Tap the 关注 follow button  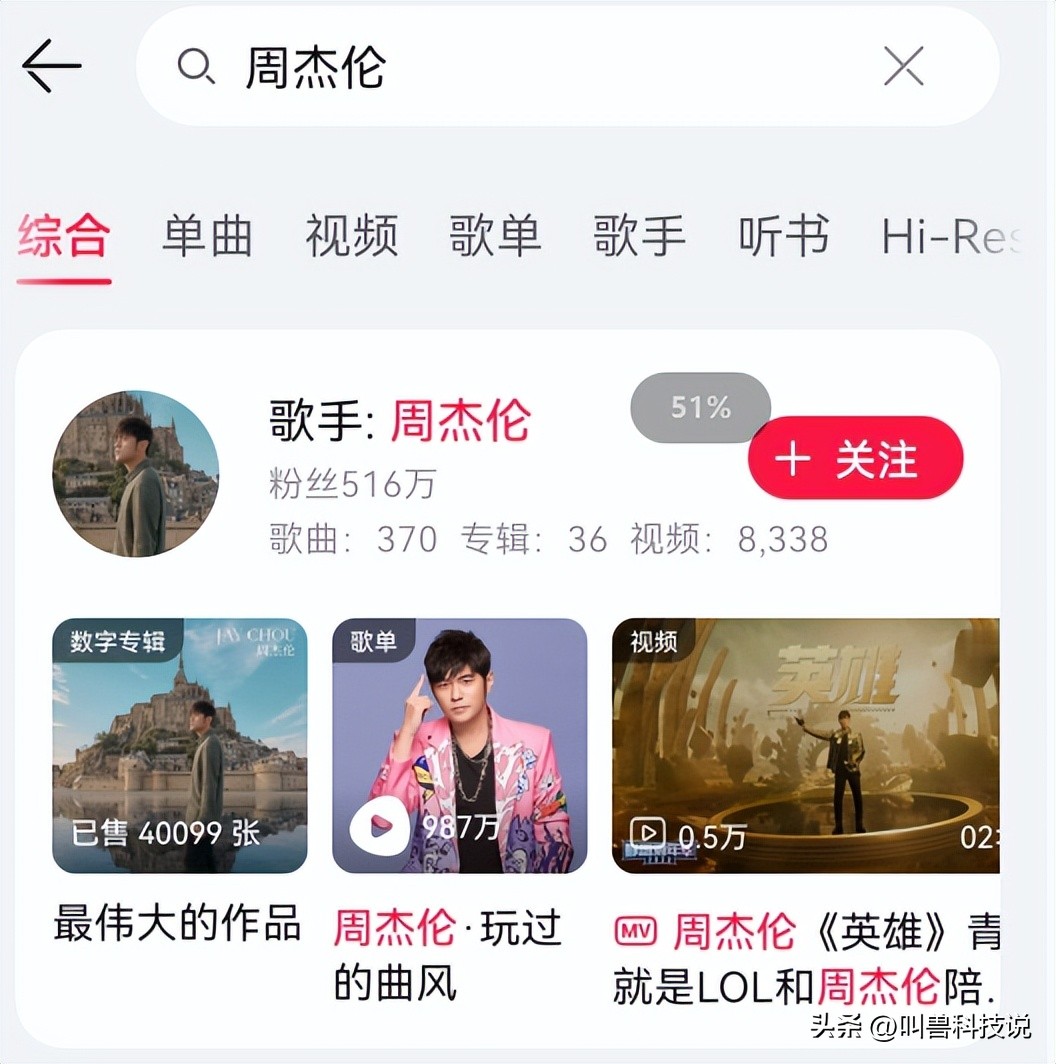854,458
